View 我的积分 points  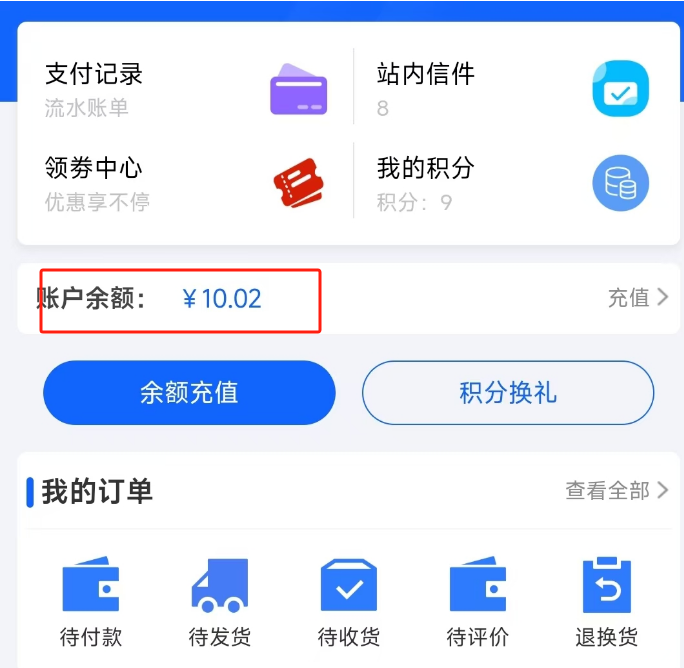(512, 183)
